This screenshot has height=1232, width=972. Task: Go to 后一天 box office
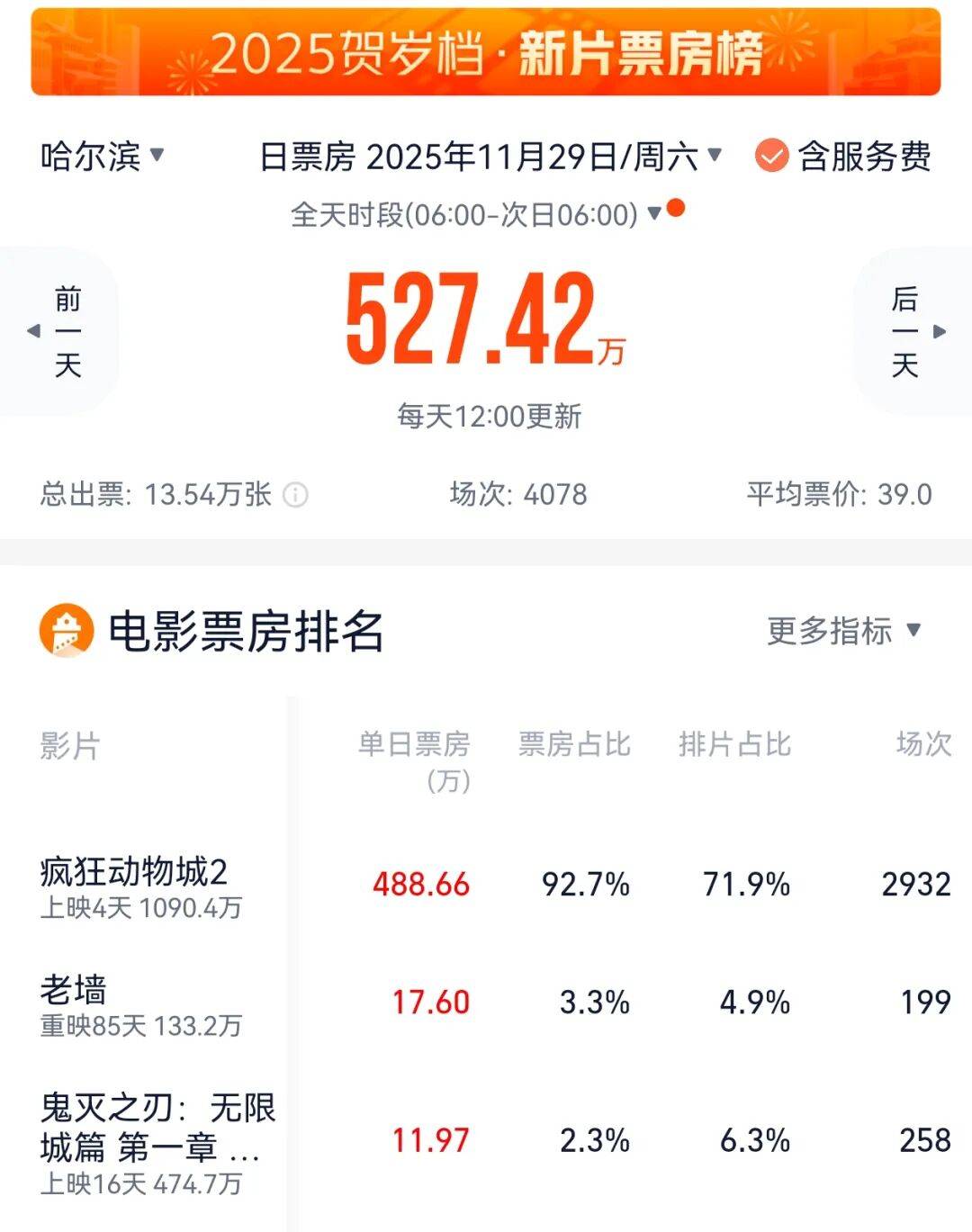[x=911, y=331]
